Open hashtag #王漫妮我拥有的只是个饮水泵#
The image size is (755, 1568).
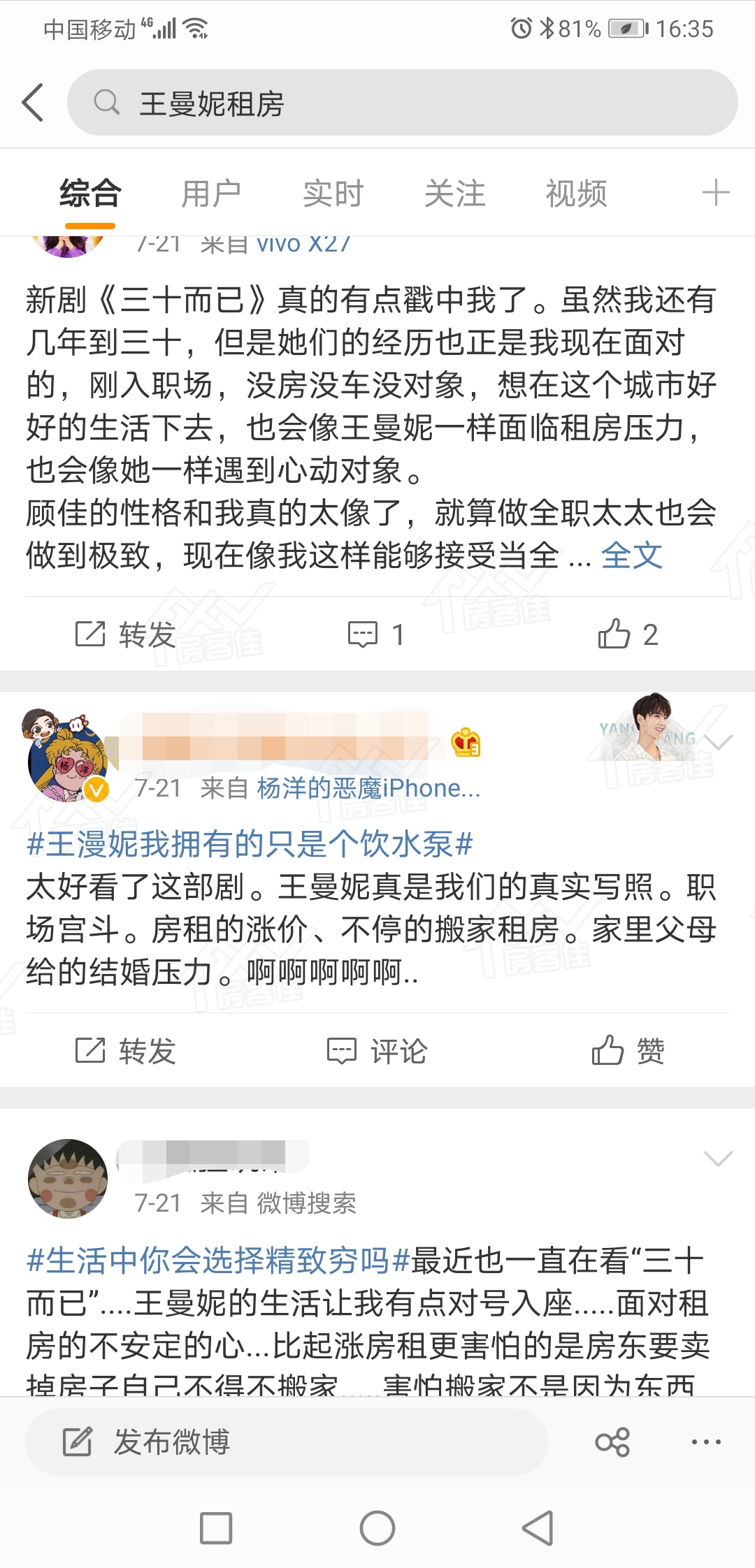[250, 844]
